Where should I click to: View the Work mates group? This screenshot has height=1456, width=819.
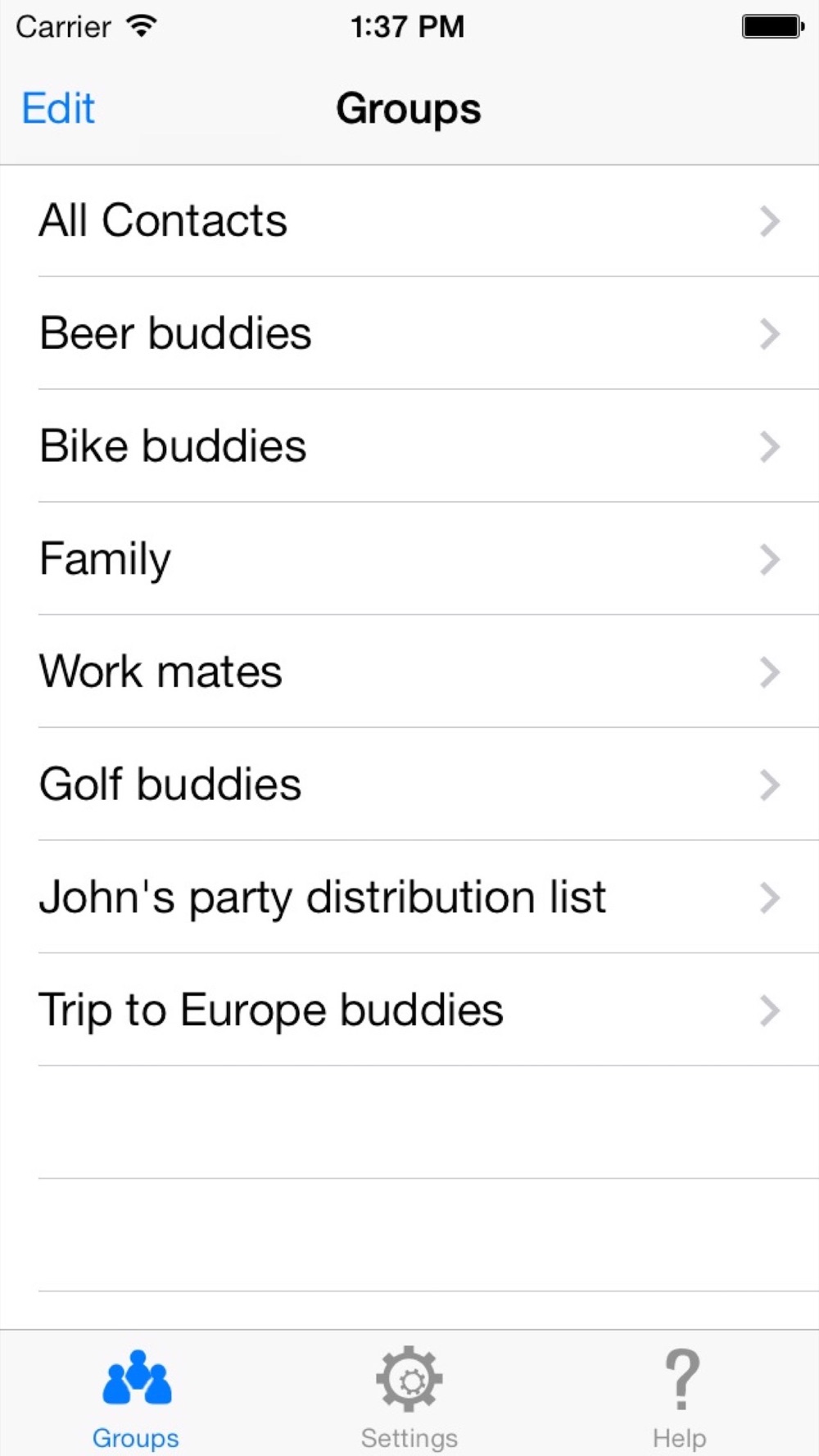pos(409,671)
